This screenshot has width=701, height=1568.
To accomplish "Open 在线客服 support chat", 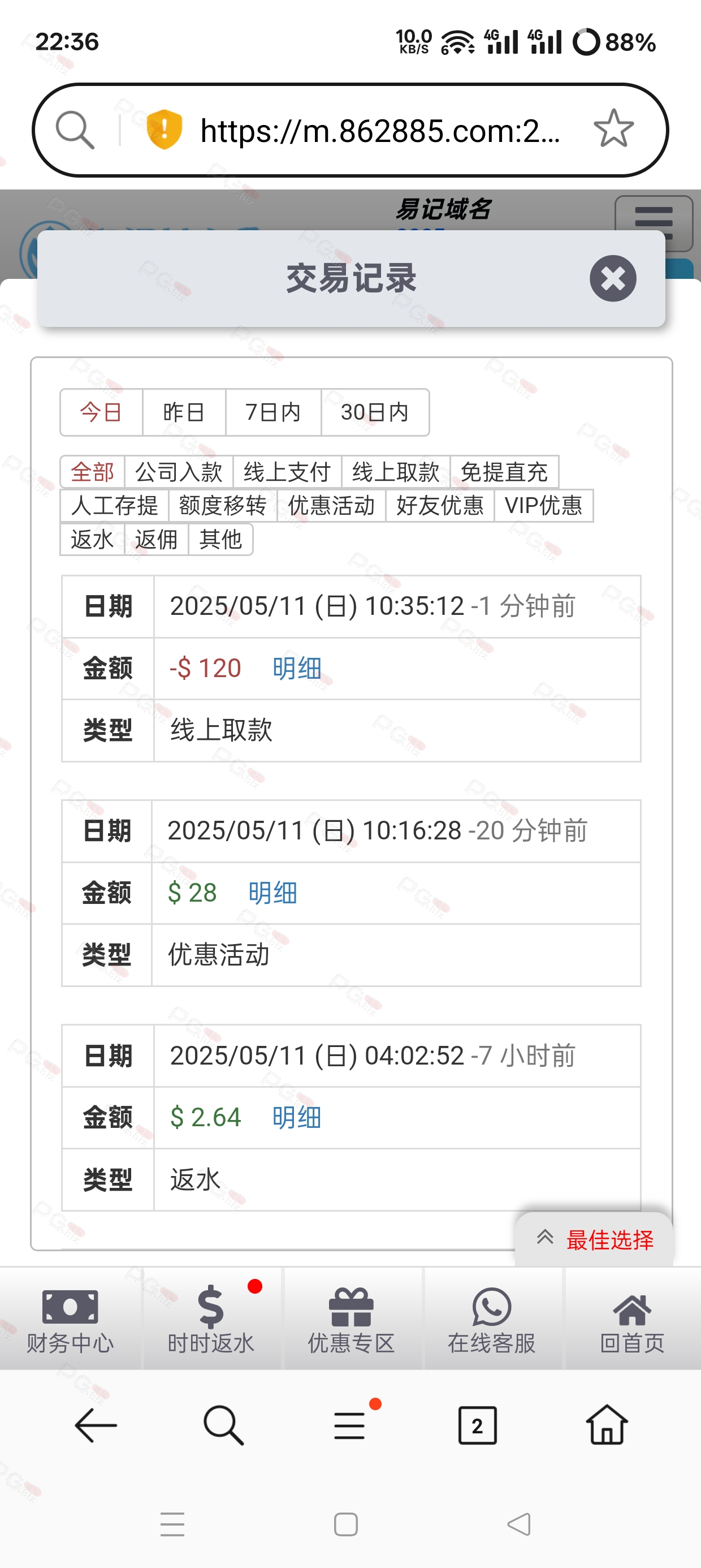I will [492, 1319].
